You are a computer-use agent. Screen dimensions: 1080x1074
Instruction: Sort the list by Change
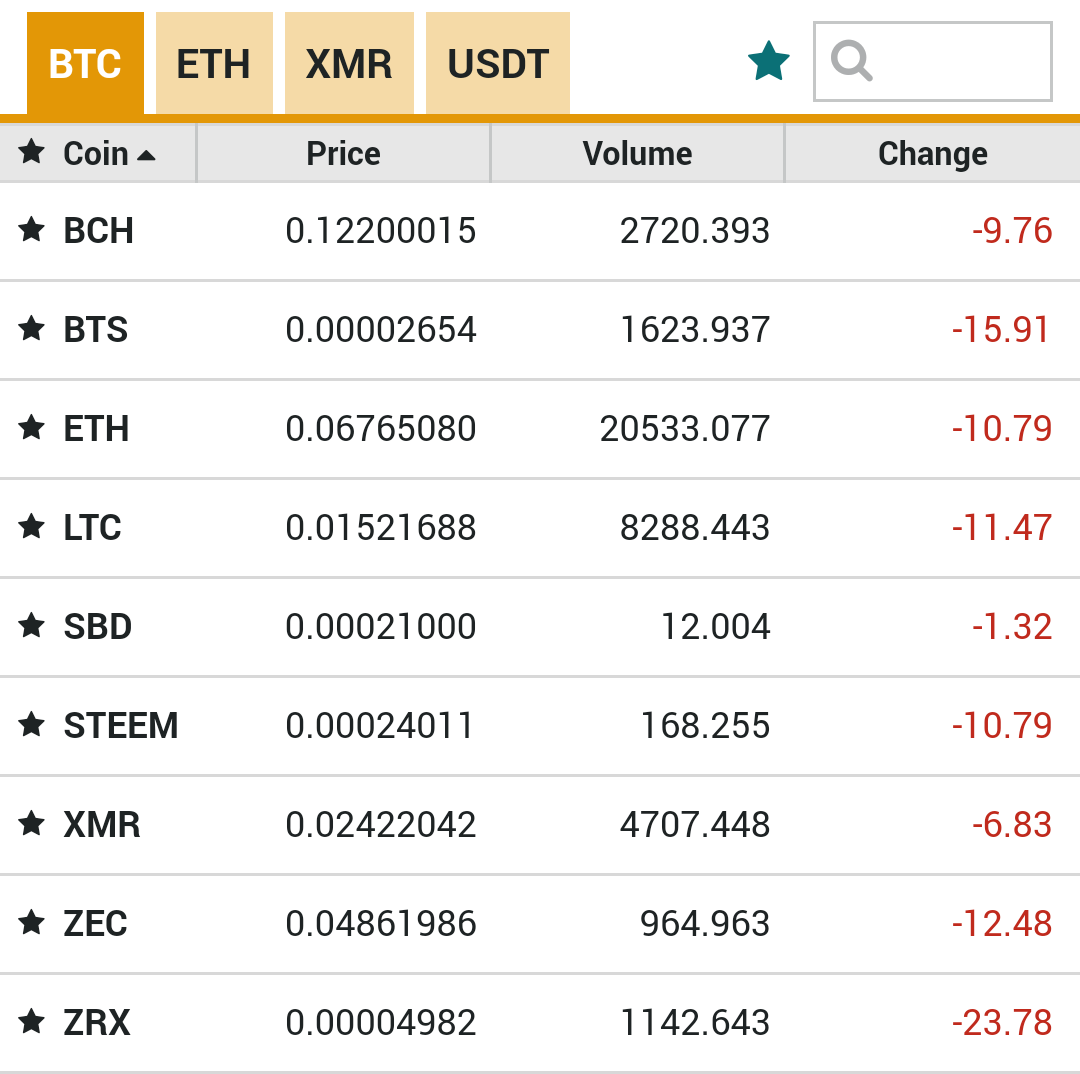932,153
